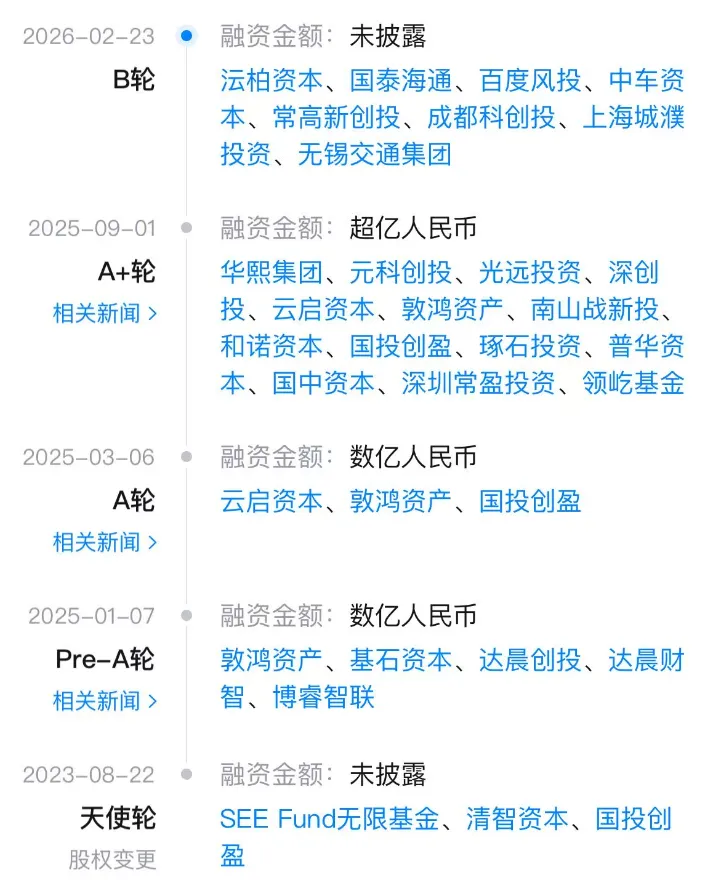The image size is (701, 894).
Task: Open 相关新闻 for the A+轮 round
Action: click(x=105, y=313)
